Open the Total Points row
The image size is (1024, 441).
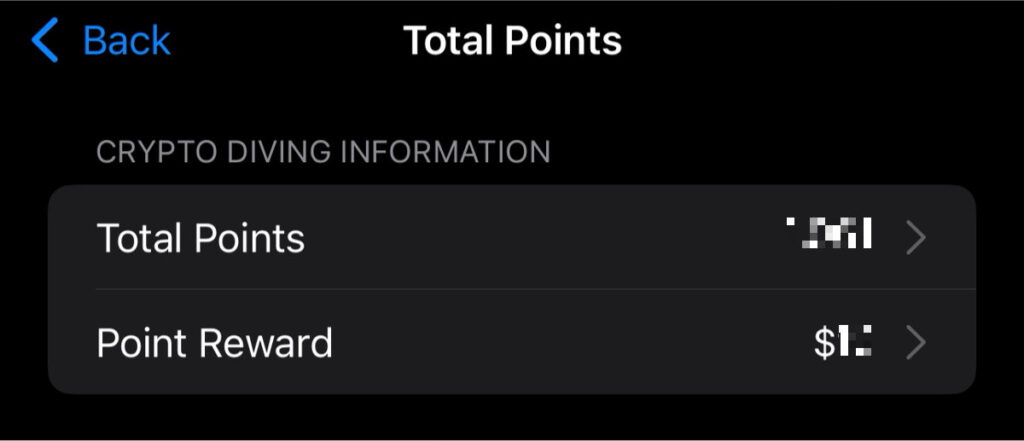point(510,238)
